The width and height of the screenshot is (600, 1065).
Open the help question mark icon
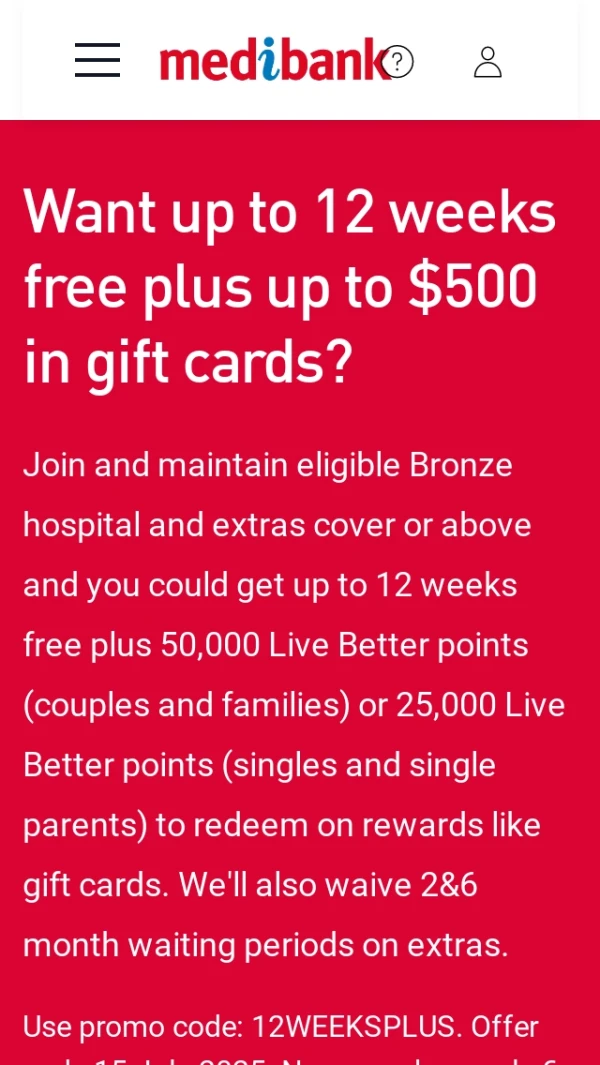[x=398, y=62]
